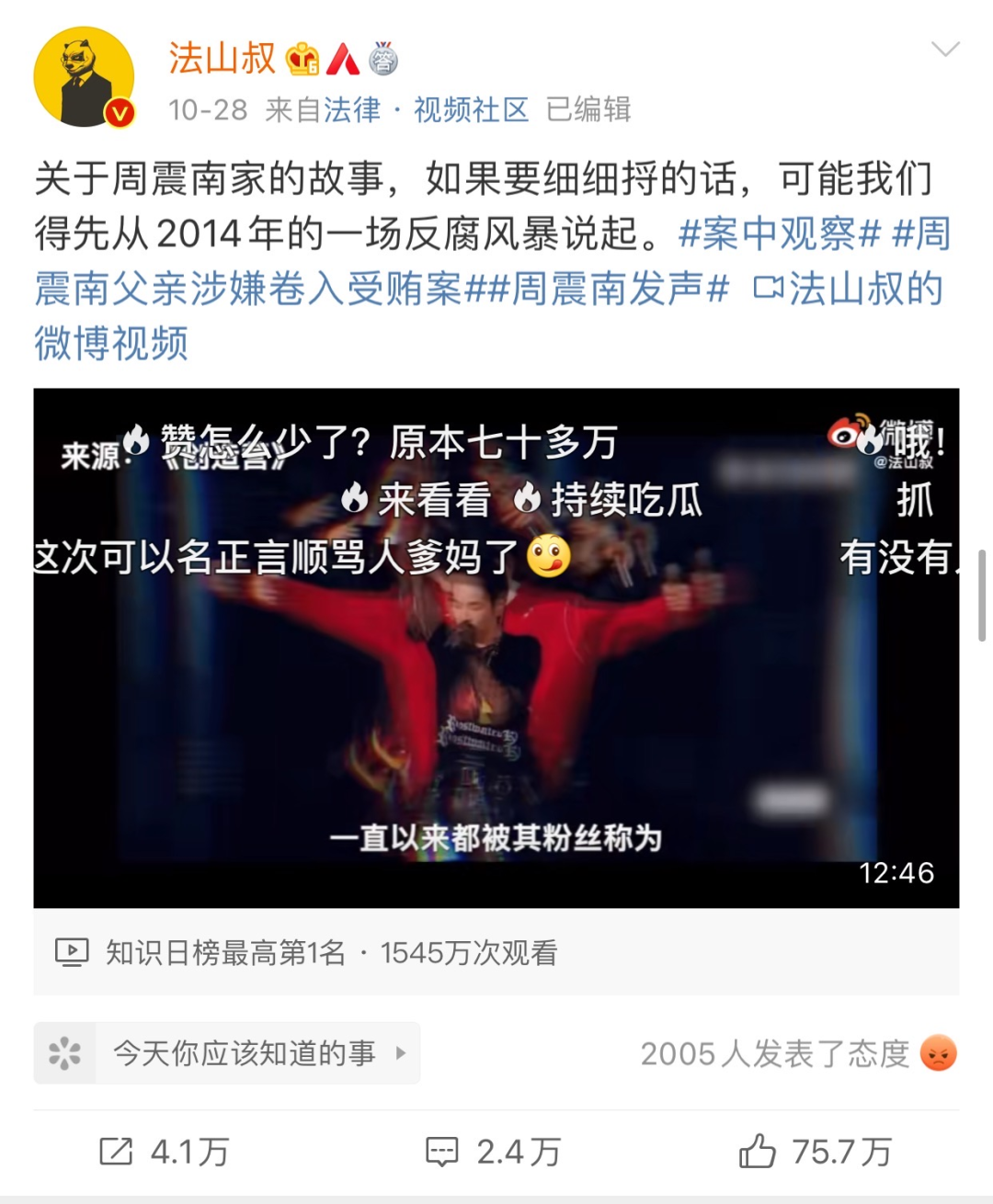Click the comment bubble icon showing 2.4万
993x1204 pixels.
(444, 1150)
